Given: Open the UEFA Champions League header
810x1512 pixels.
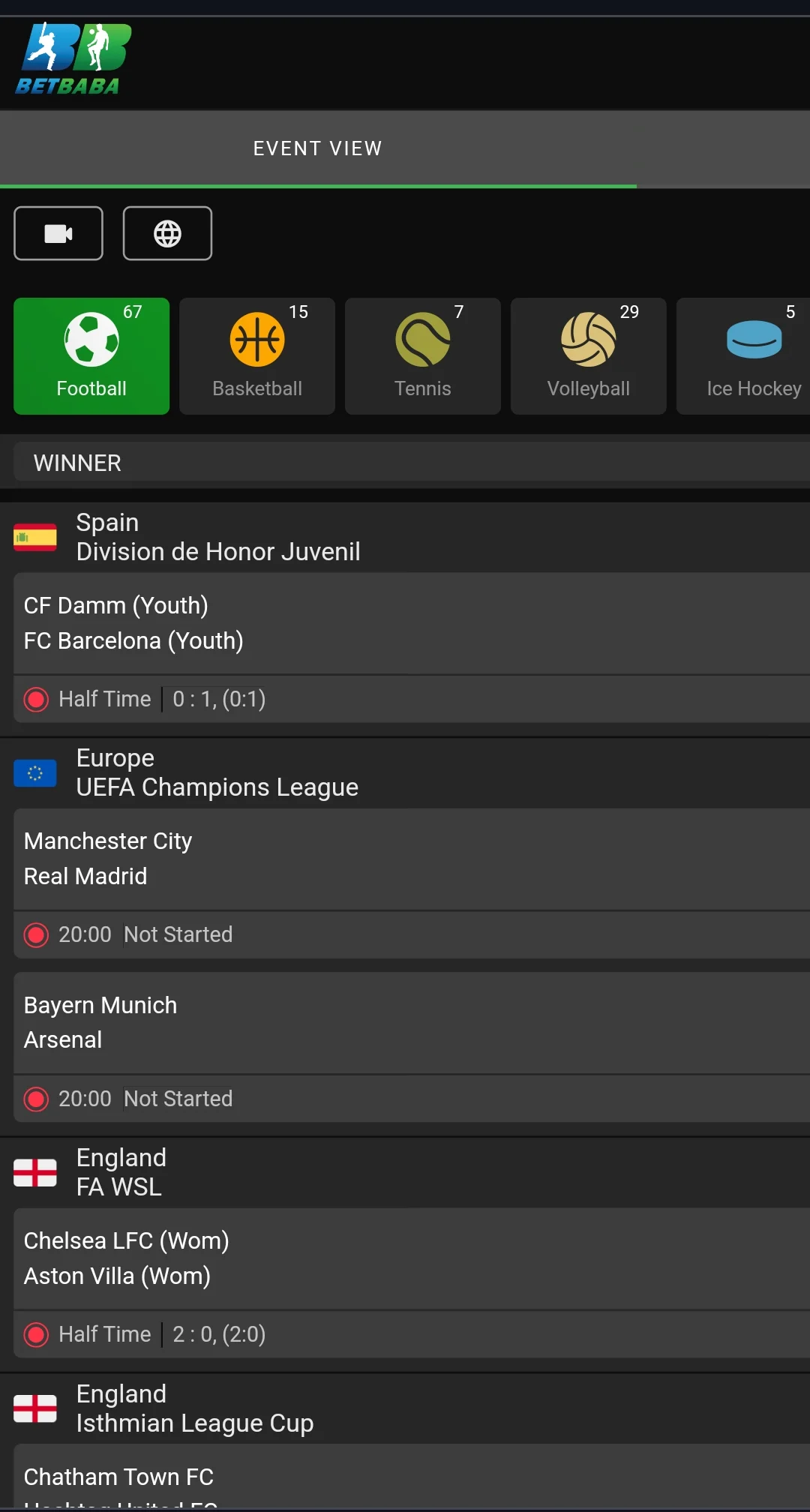Looking at the screenshot, I should (x=217, y=773).
